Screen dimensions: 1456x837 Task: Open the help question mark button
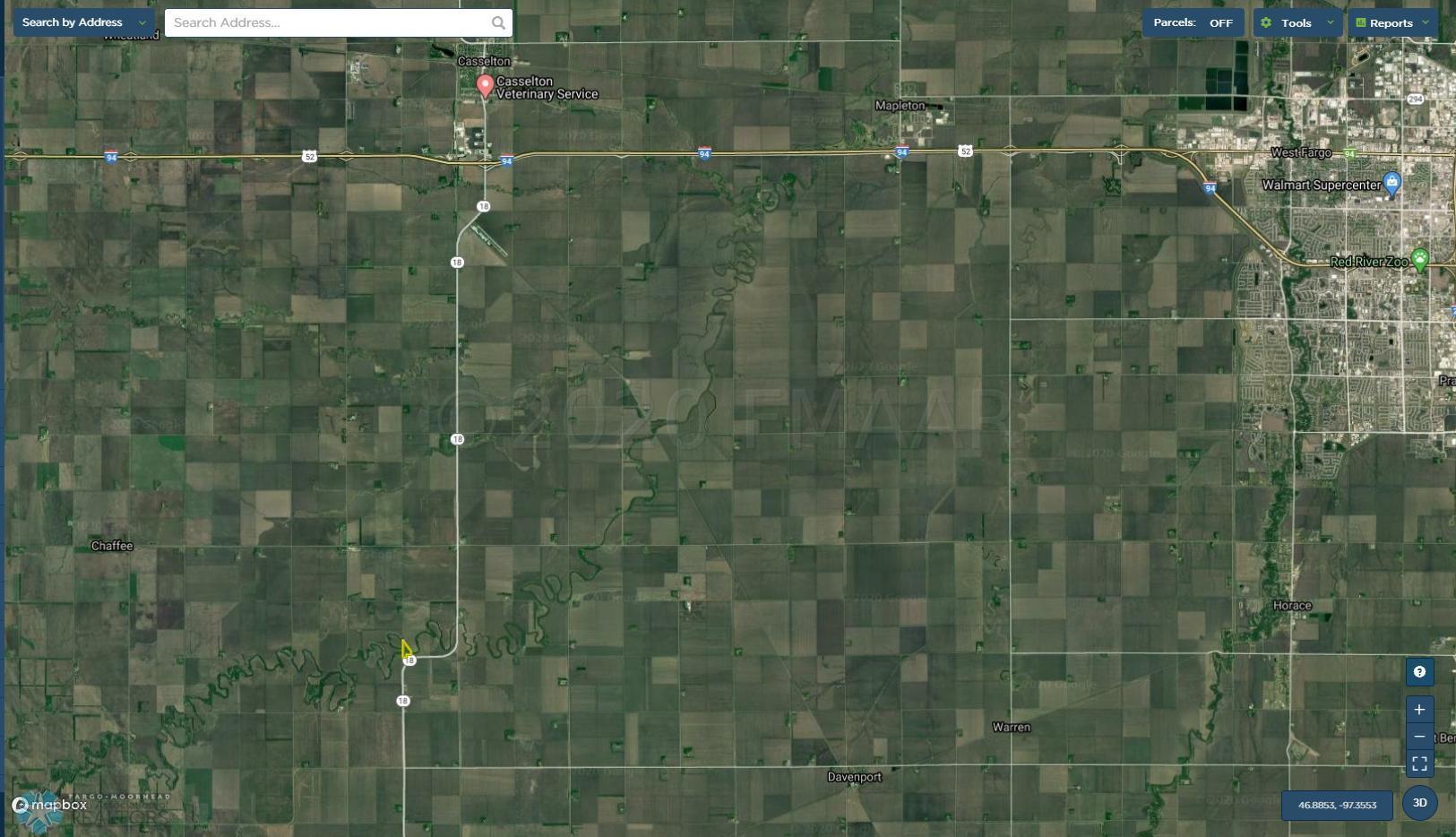point(1419,672)
